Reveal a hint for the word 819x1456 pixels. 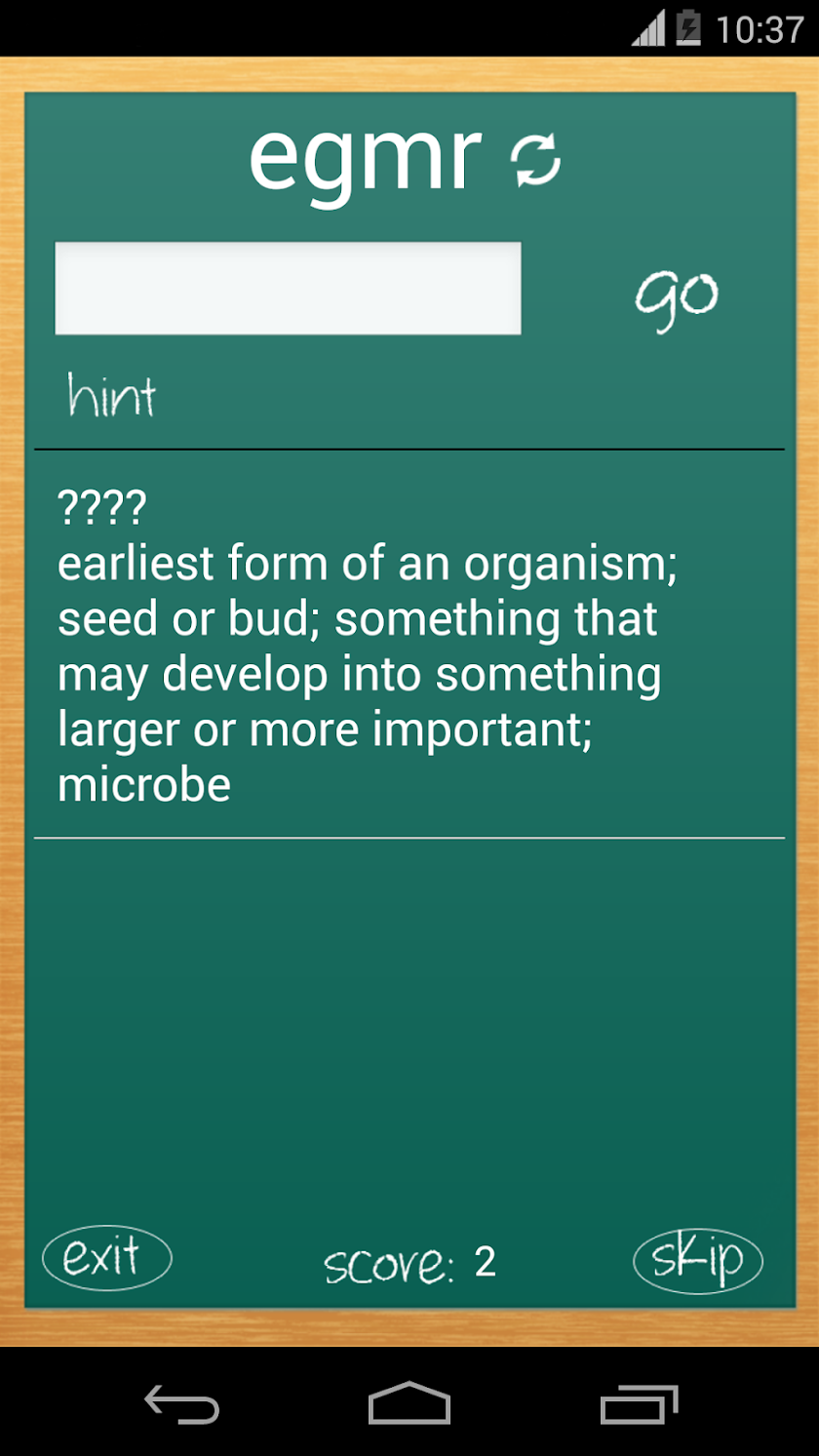point(111,396)
